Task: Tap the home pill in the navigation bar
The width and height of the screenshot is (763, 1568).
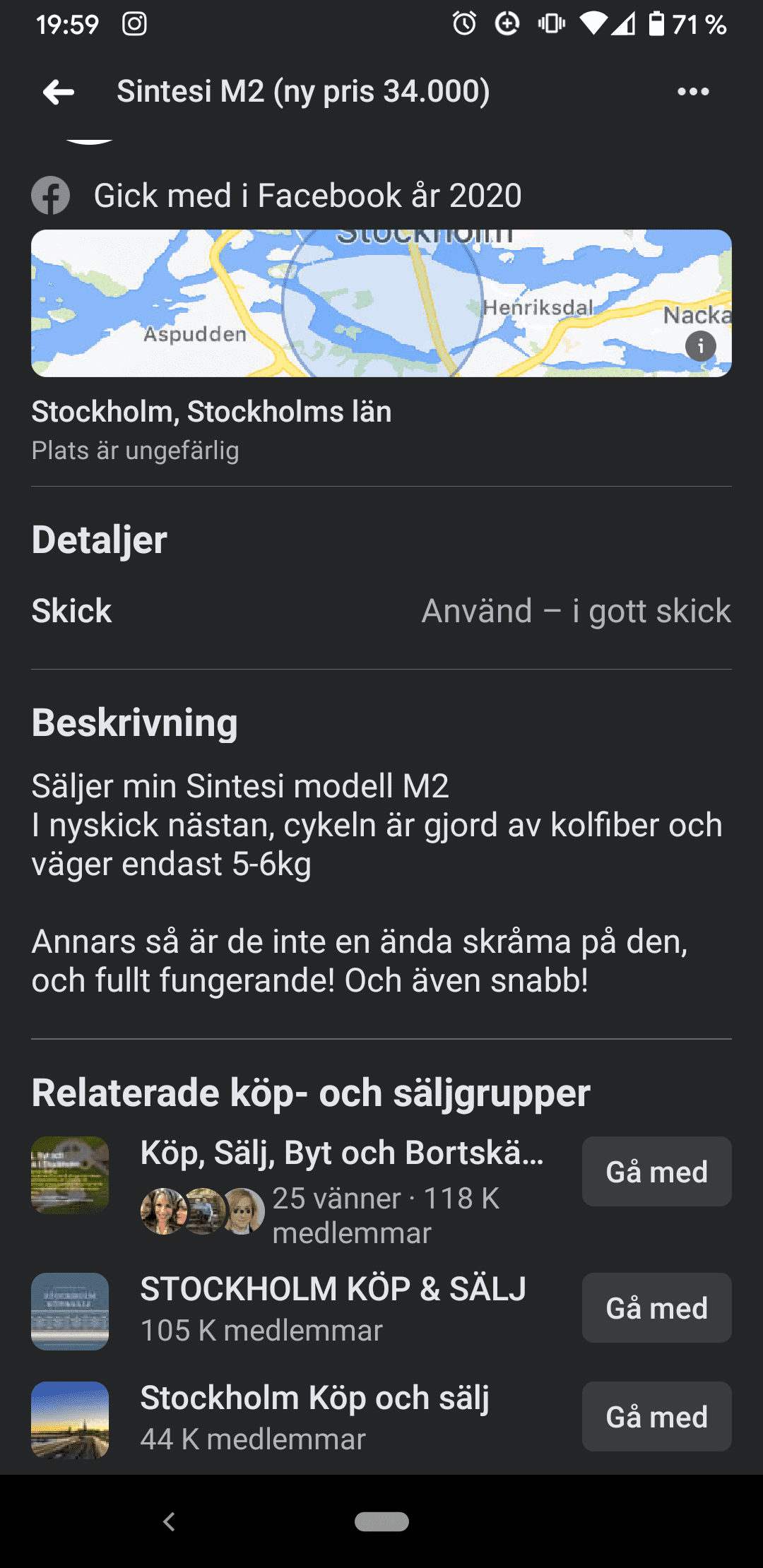Action: 381,1521
